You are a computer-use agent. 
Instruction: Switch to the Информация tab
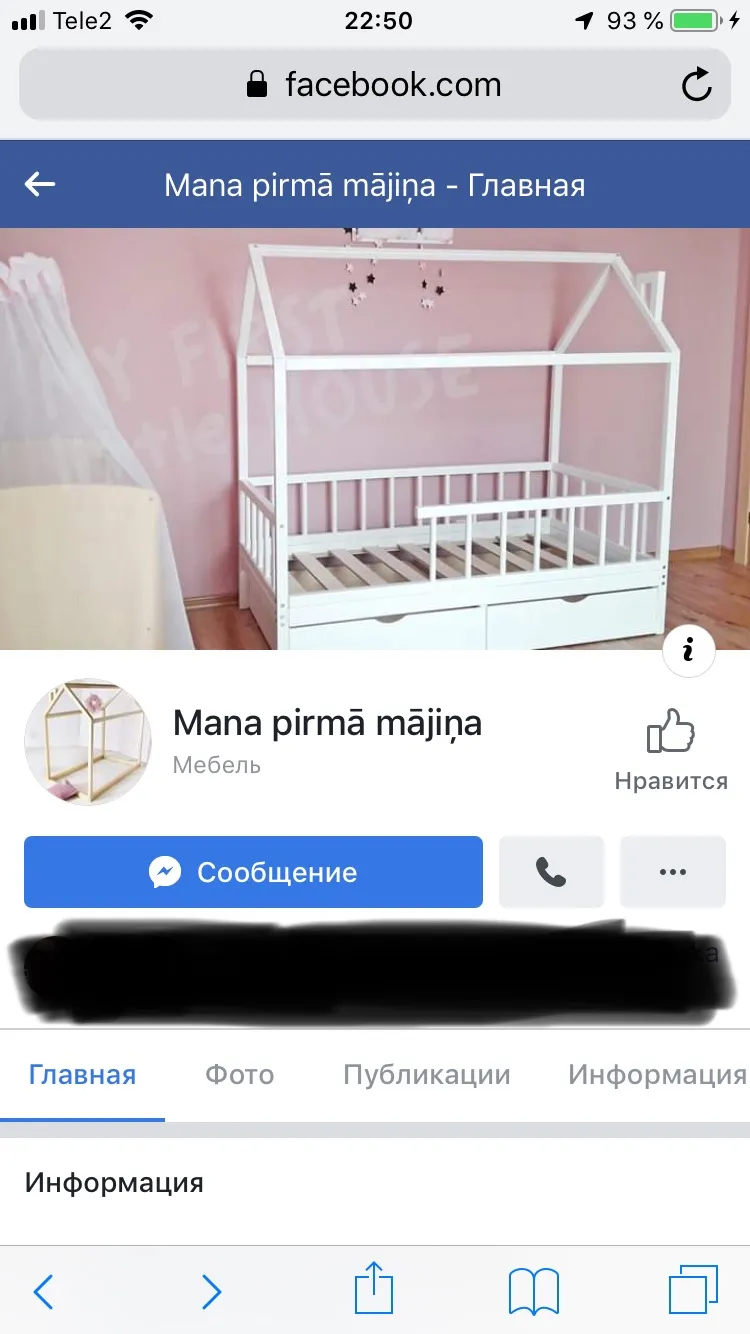[x=657, y=1075]
